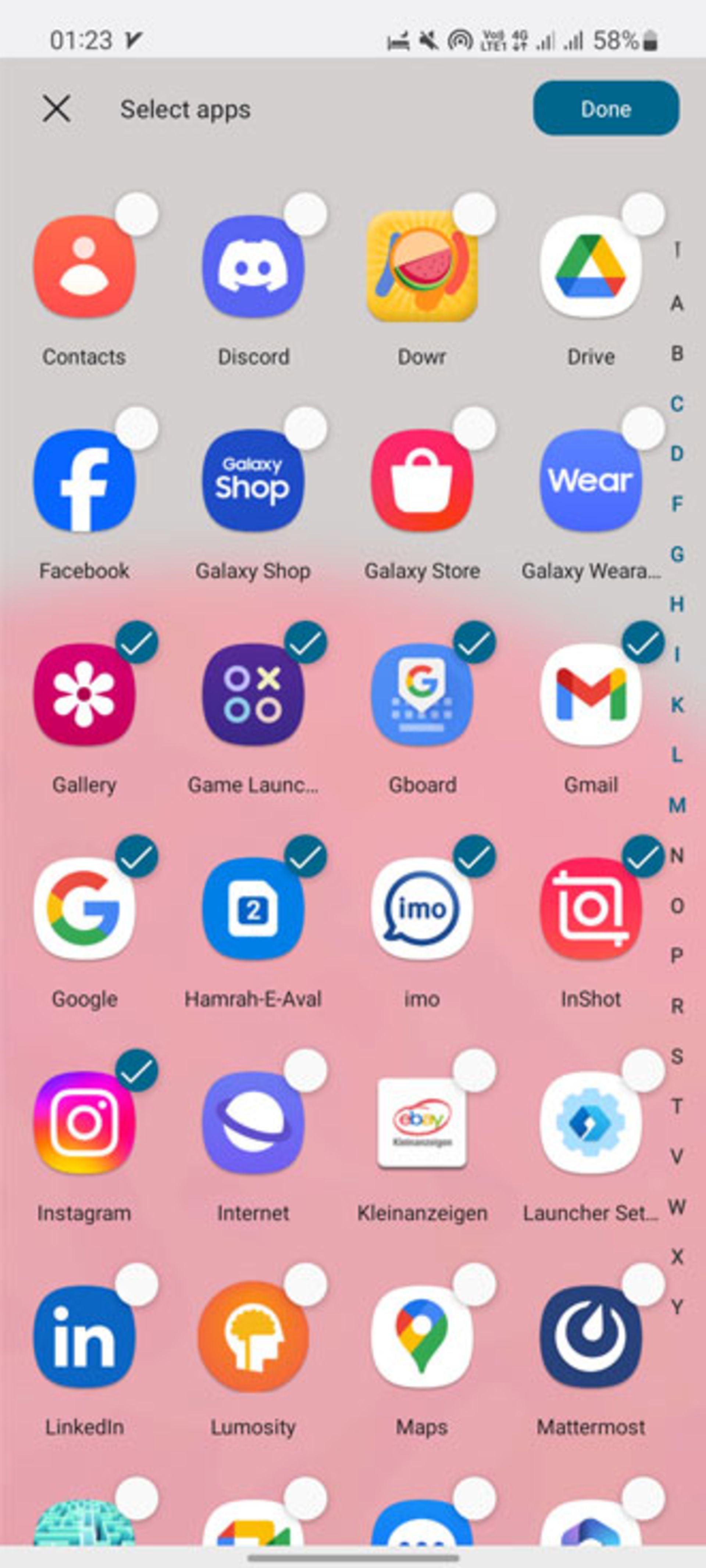The height and width of the screenshot is (1568, 706).
Task: Confirm selection with Done button
Action: tap(606, 109)
